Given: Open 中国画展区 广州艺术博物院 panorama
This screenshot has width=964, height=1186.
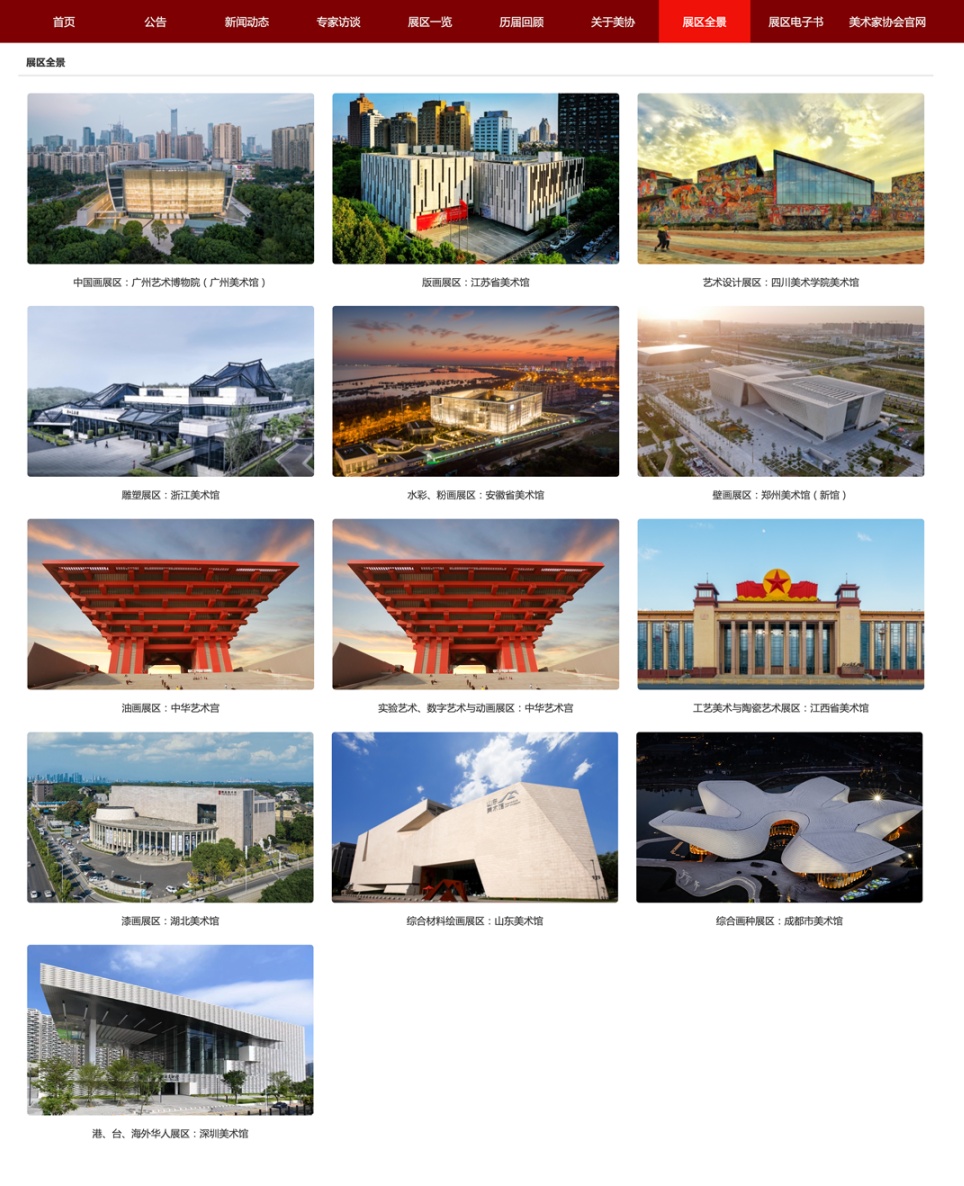Looking at the screenshot, I should click(x=170, y=179).
